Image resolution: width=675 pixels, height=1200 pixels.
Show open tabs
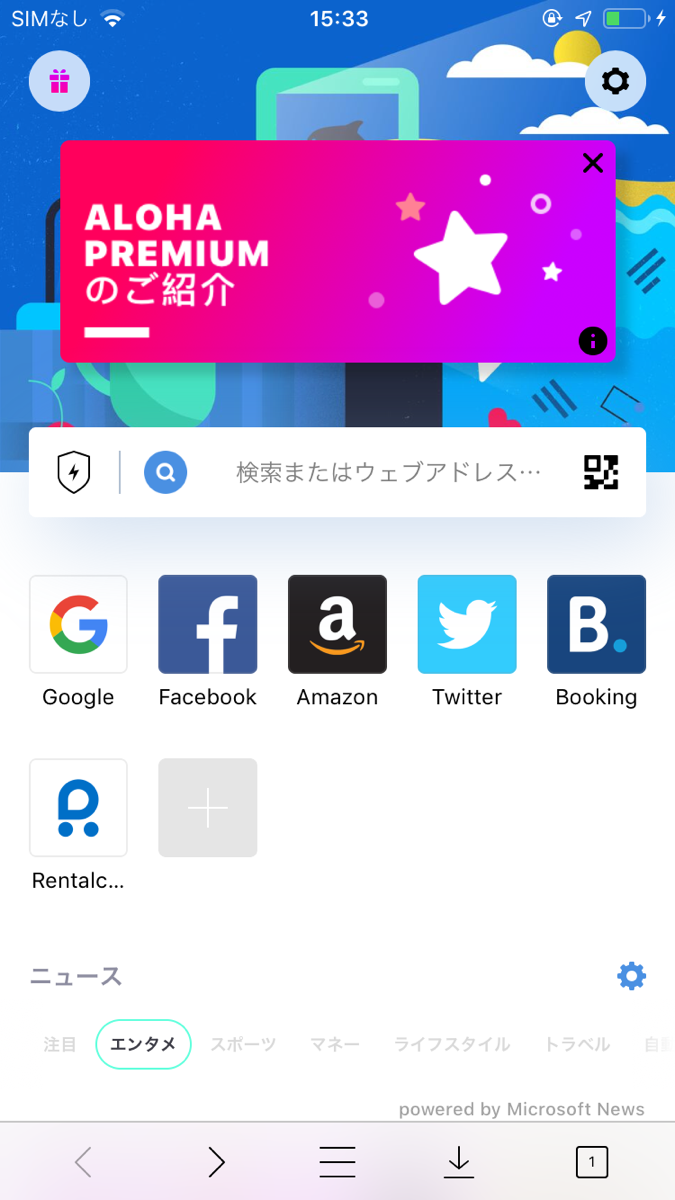coord(592,1161)
